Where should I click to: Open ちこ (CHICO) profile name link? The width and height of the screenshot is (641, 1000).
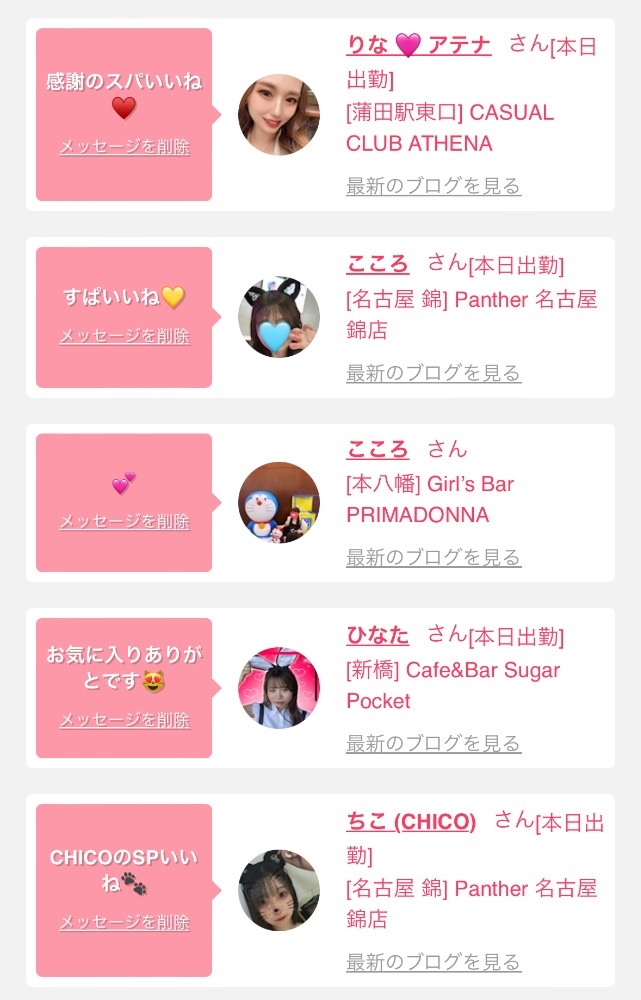pyautogui.click(x=411, y=822)
